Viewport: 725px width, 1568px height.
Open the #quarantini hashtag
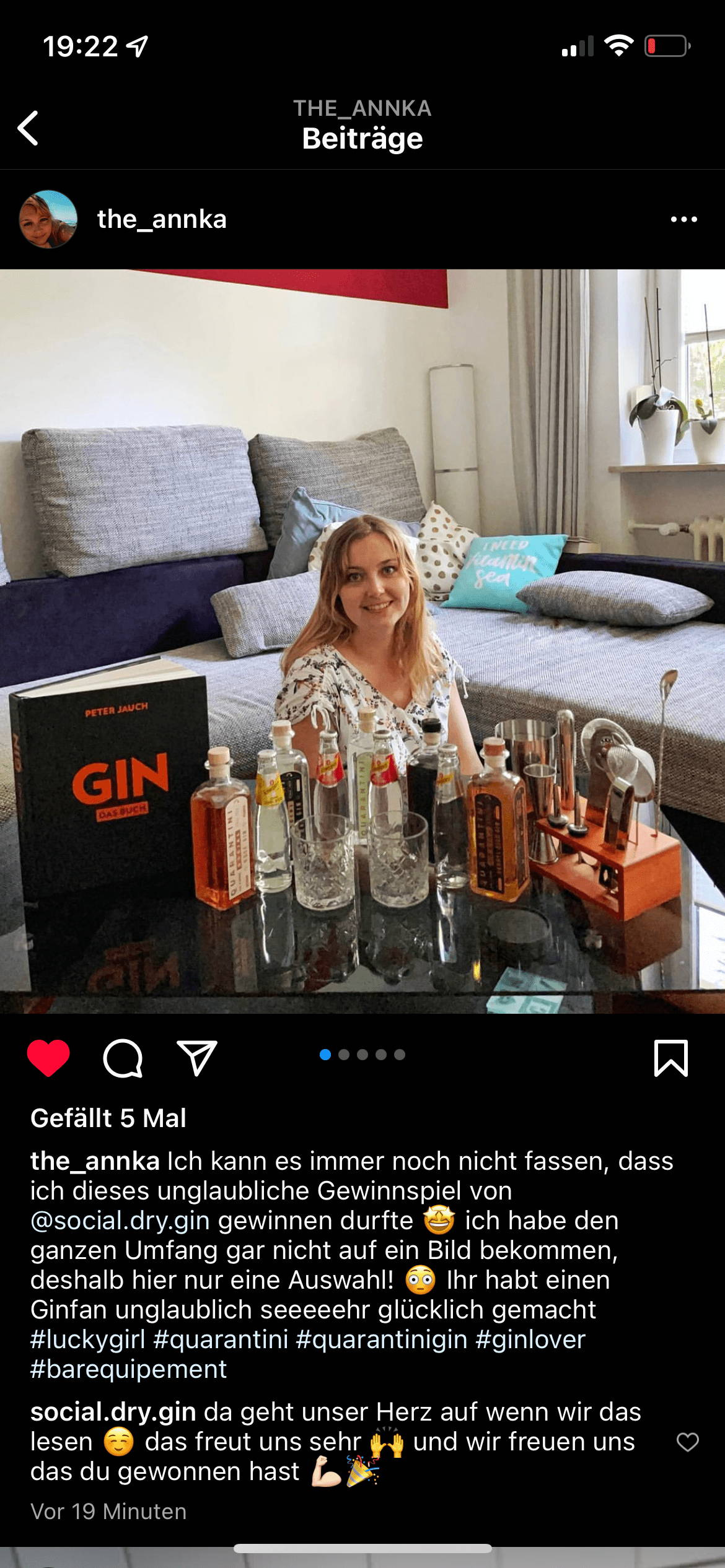(x=221, y=1339)
